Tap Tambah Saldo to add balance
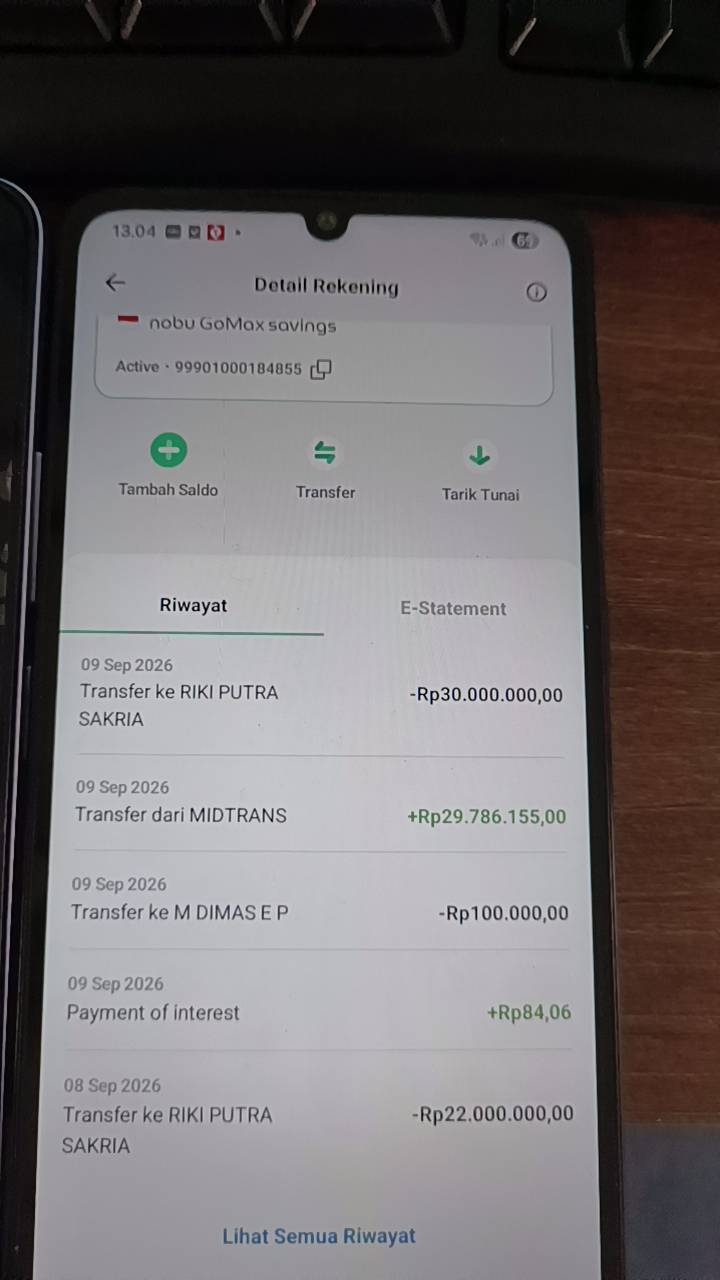Viewport: 720px width, 1280px height. tap(168, 466)
